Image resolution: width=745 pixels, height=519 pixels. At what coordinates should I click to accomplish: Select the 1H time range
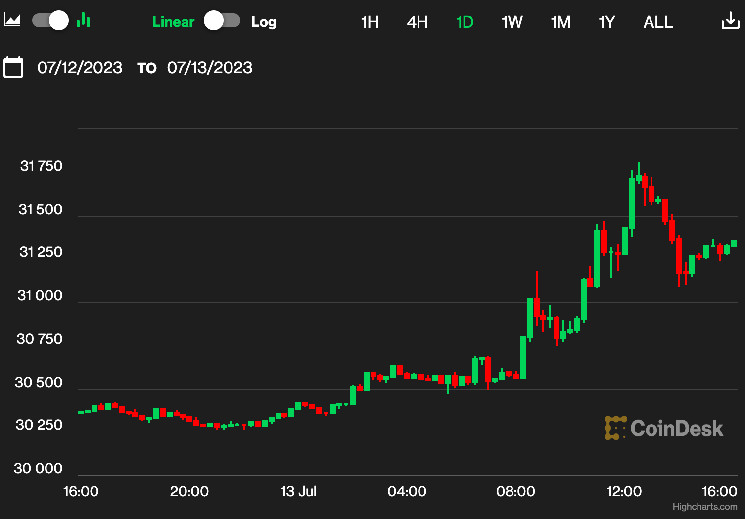tap(369, 22)
